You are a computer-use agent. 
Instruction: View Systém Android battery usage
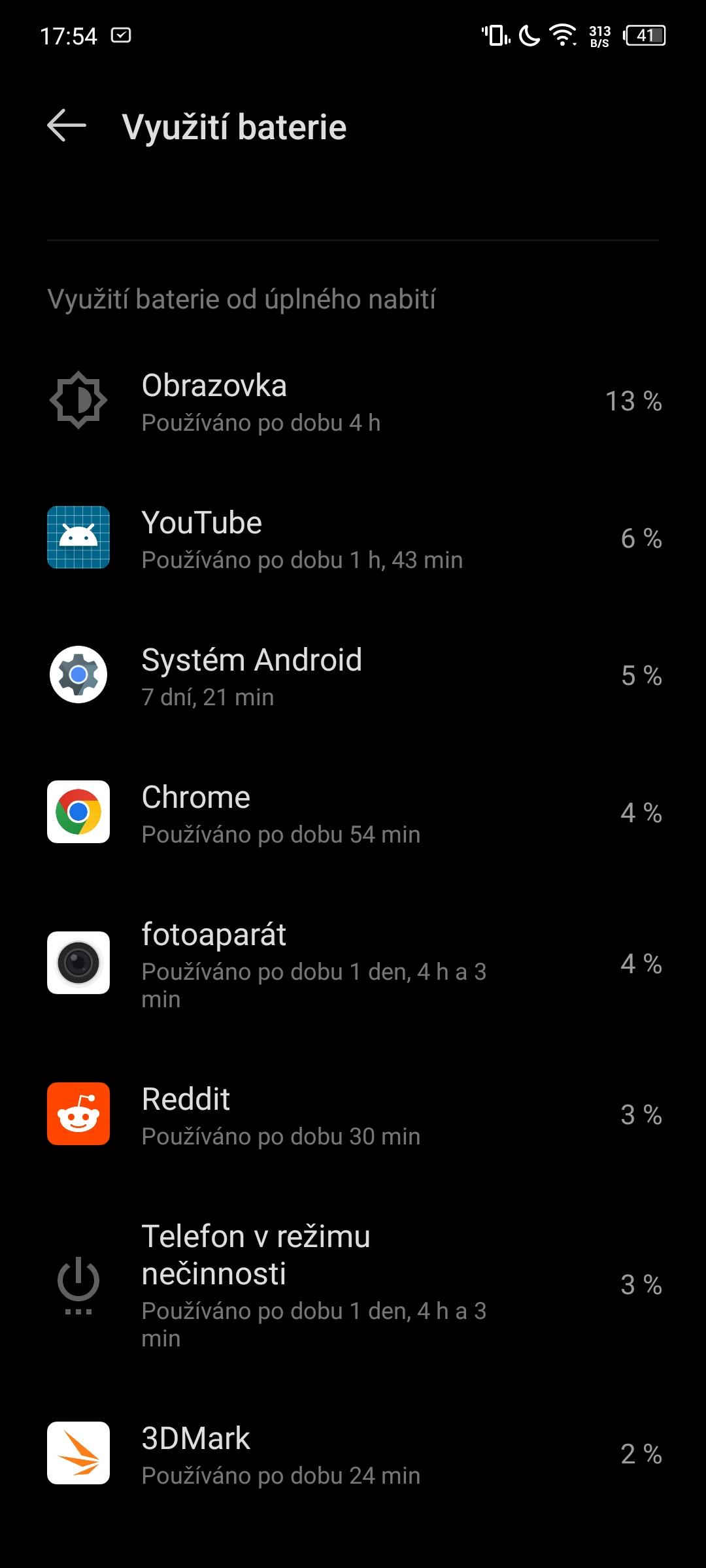(x=353, y=675)
